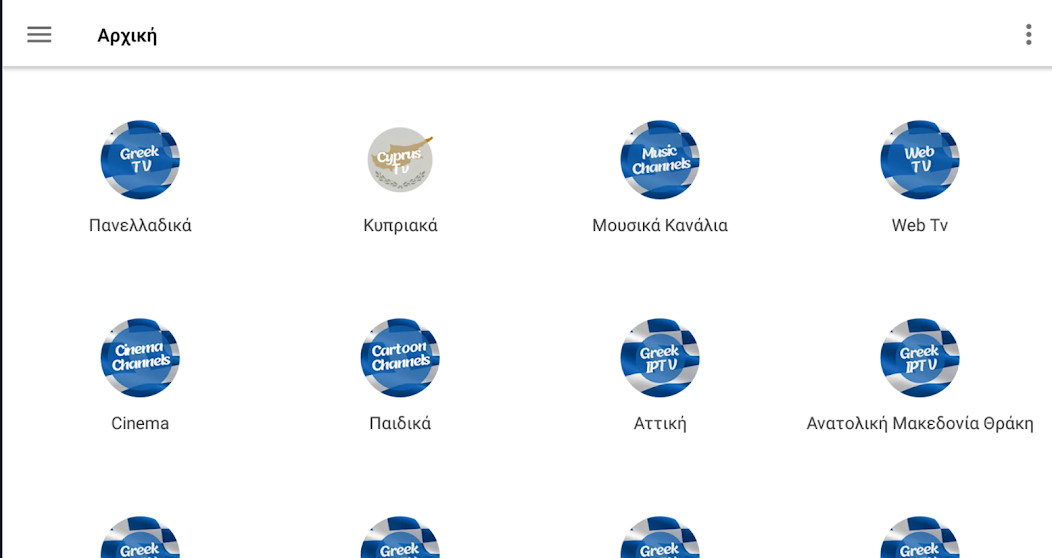1052x558 pixels.
Task: Open the hamburger navigation drawer
Action: [39, 35]
